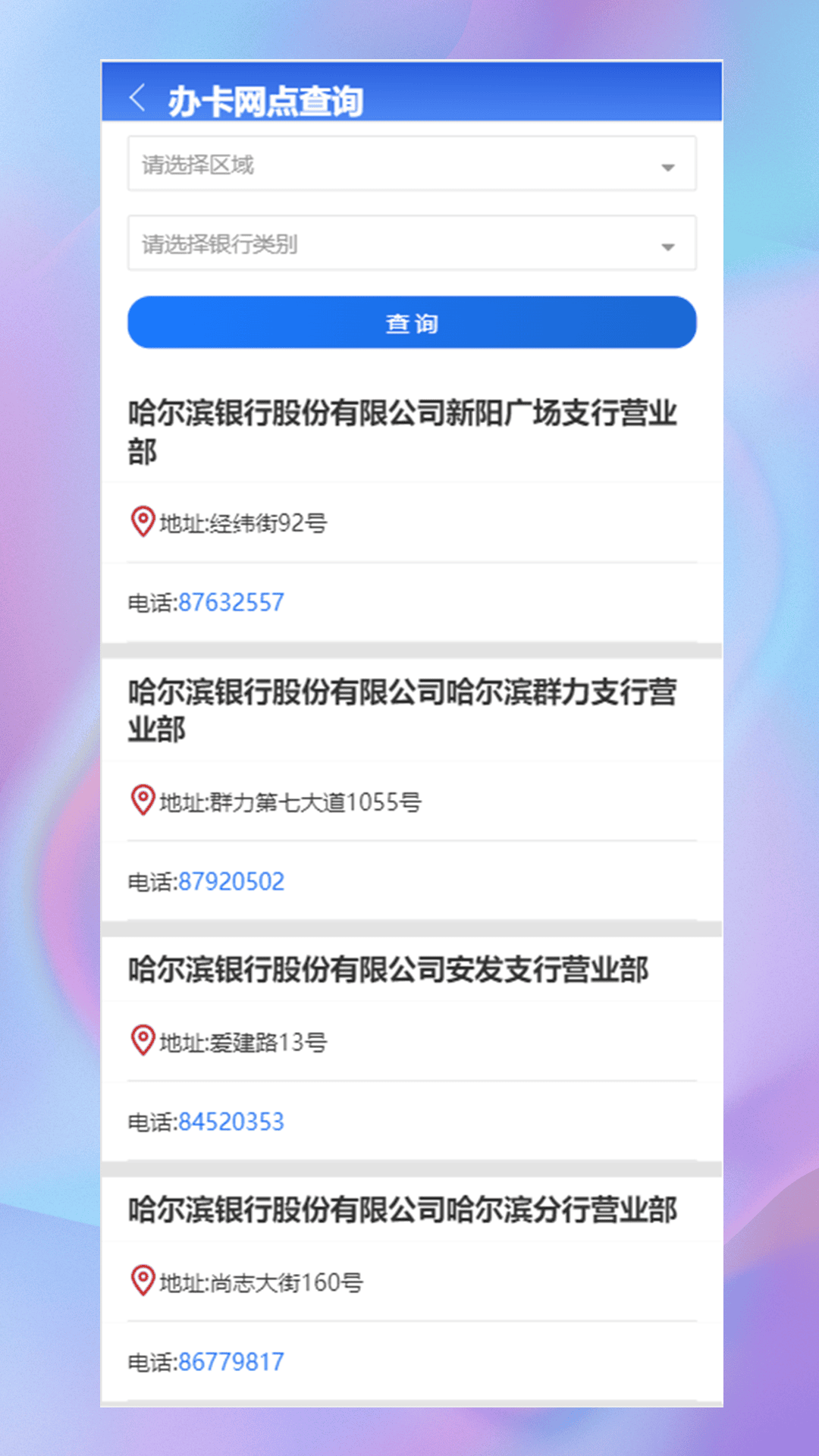Click the 查询 search button

(412, 322)
